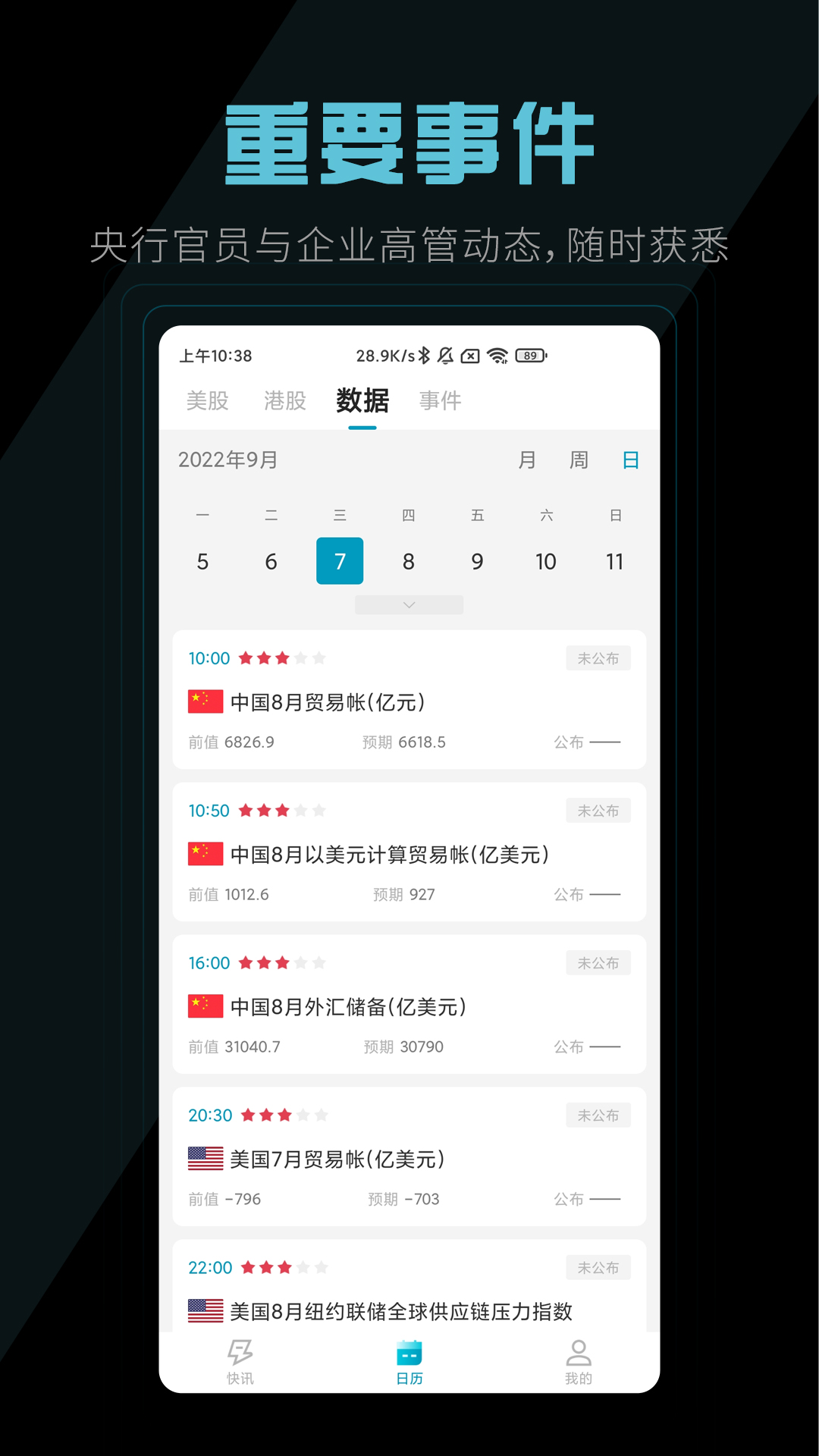
Task: Tap the muted notification bell in the status bar
Action: point(447,355)
